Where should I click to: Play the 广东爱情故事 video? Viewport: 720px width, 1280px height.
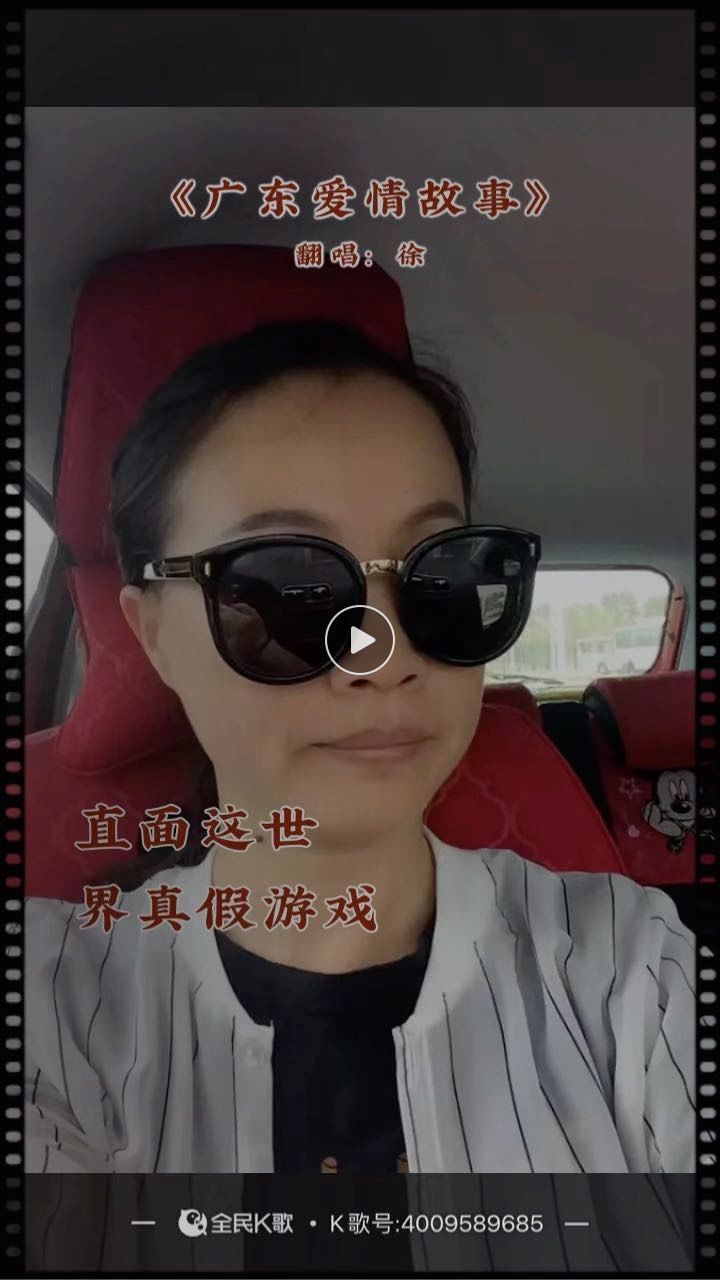click(360, 640)
